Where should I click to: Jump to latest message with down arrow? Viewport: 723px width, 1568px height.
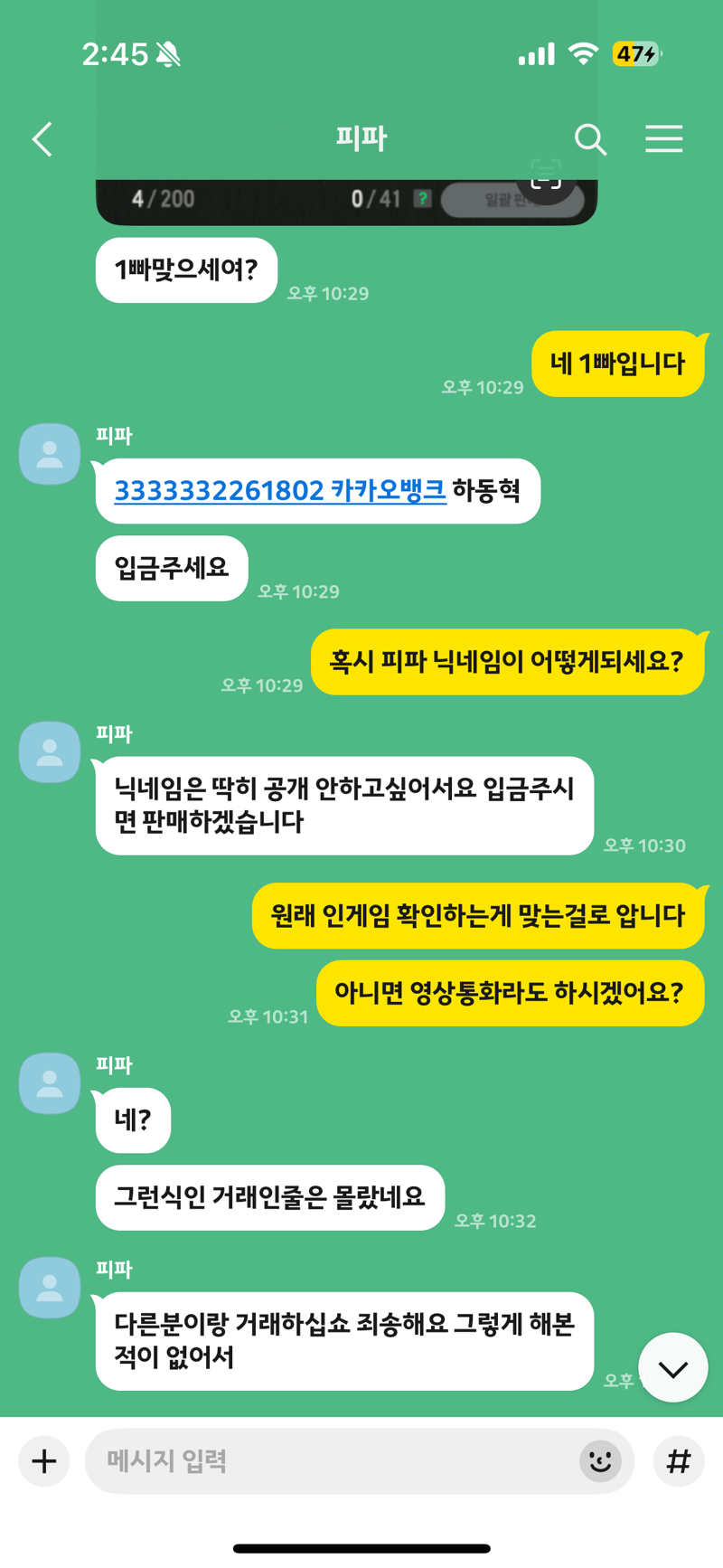673,1368
